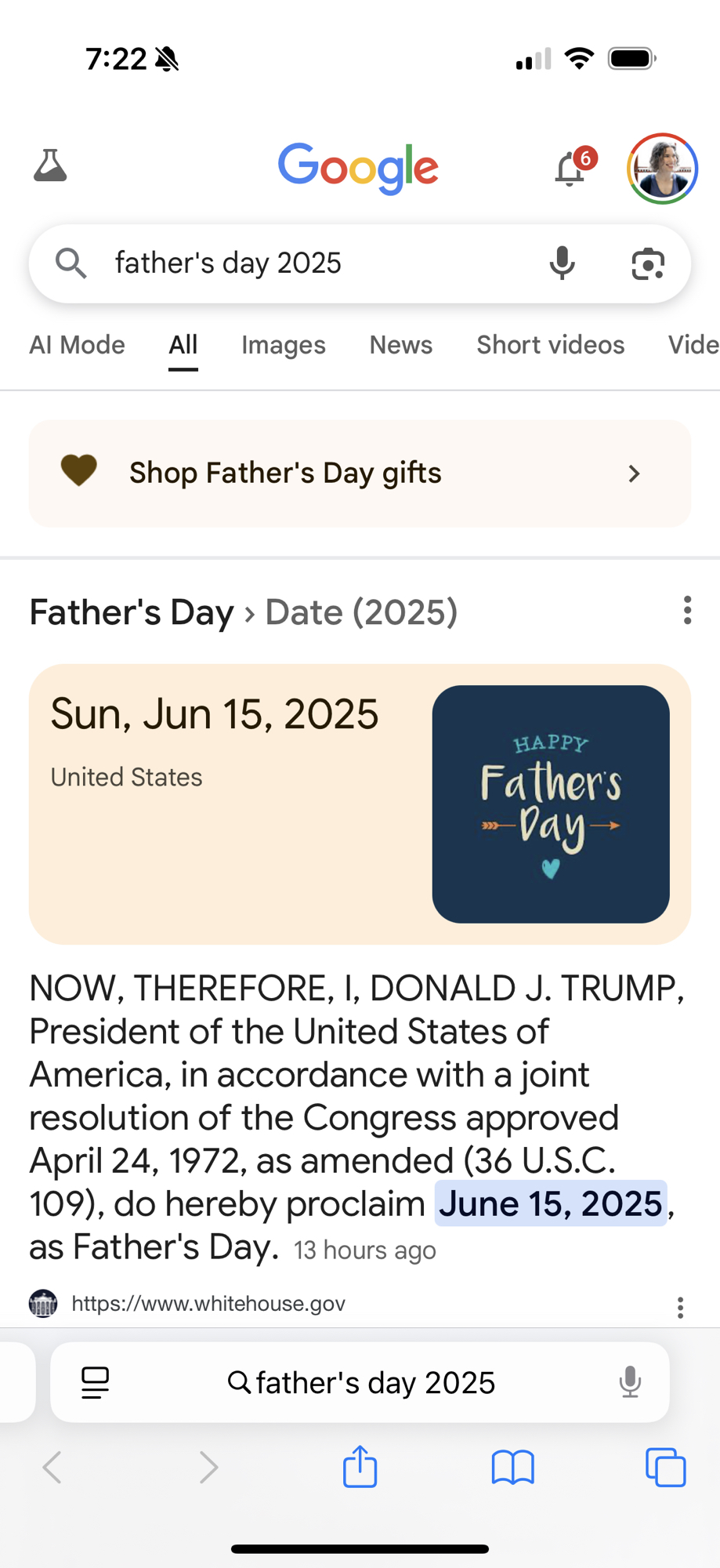
Task: Open options for whitehouse.gov result
Action: coord(680,1307)
